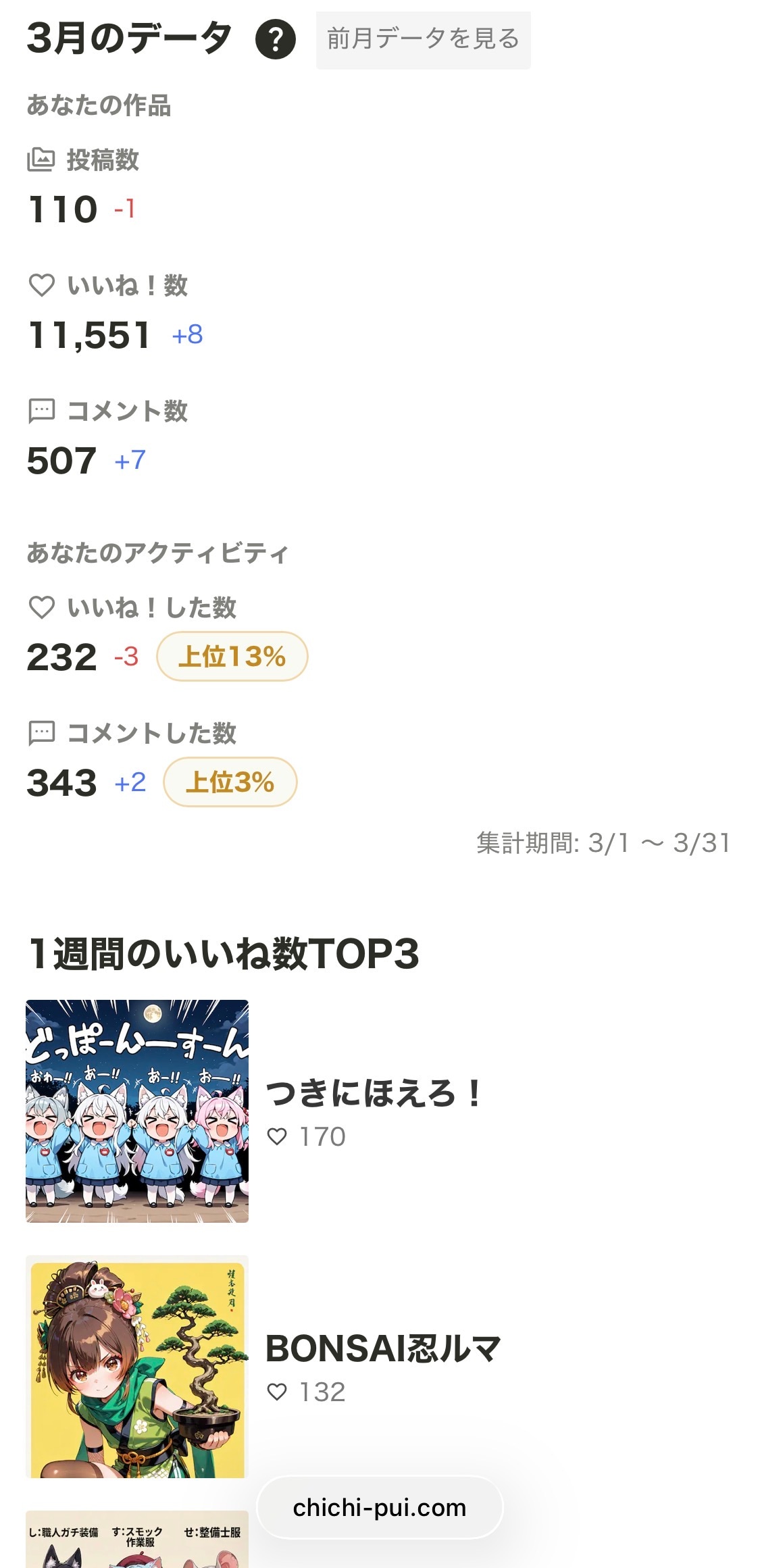This screenshot has height=1568, width=760.
Task: Click the heart icon beside いいね！した数
Action: coord(42,606)
